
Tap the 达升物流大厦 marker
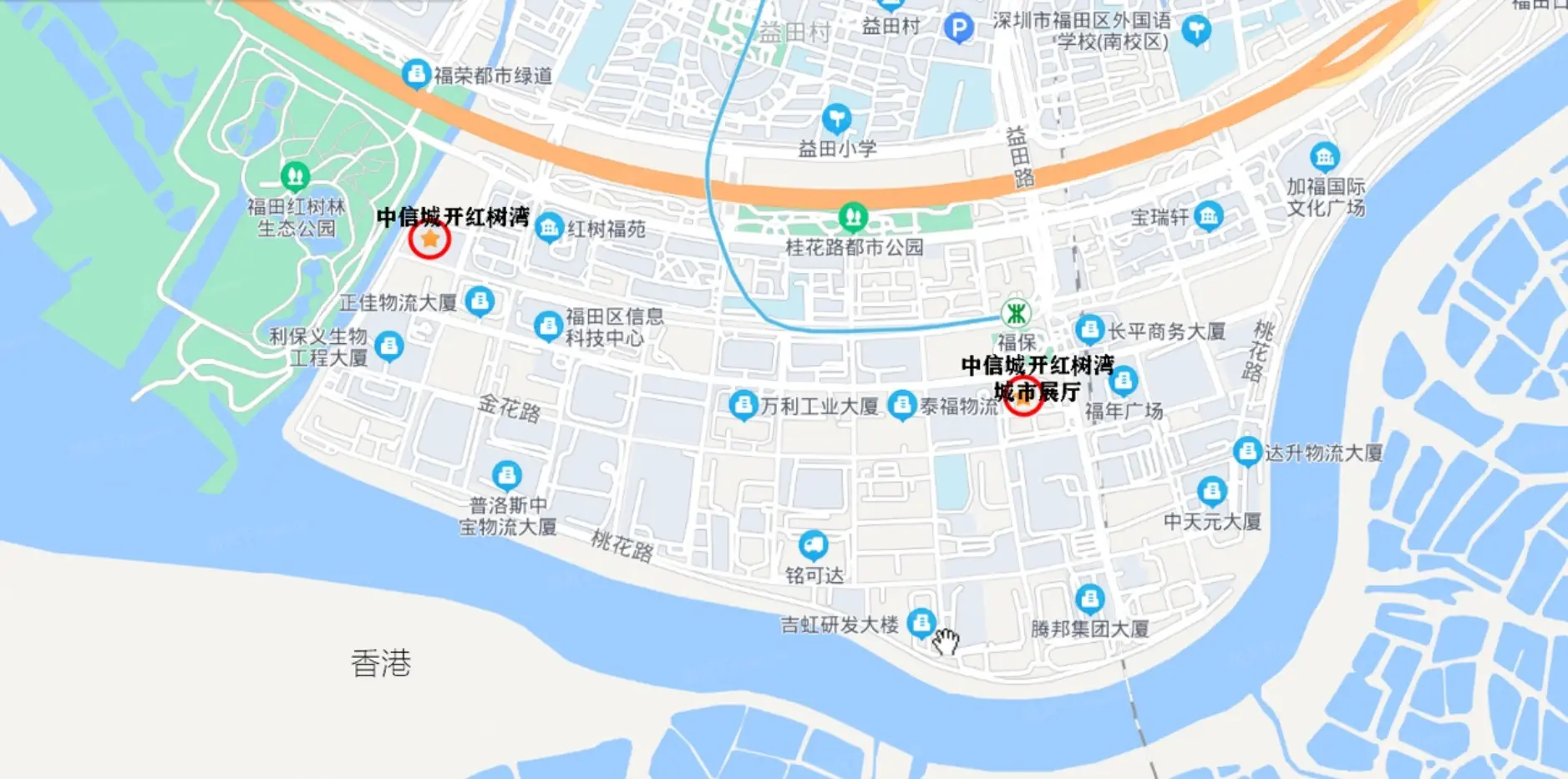click(x=1246, y=452)
